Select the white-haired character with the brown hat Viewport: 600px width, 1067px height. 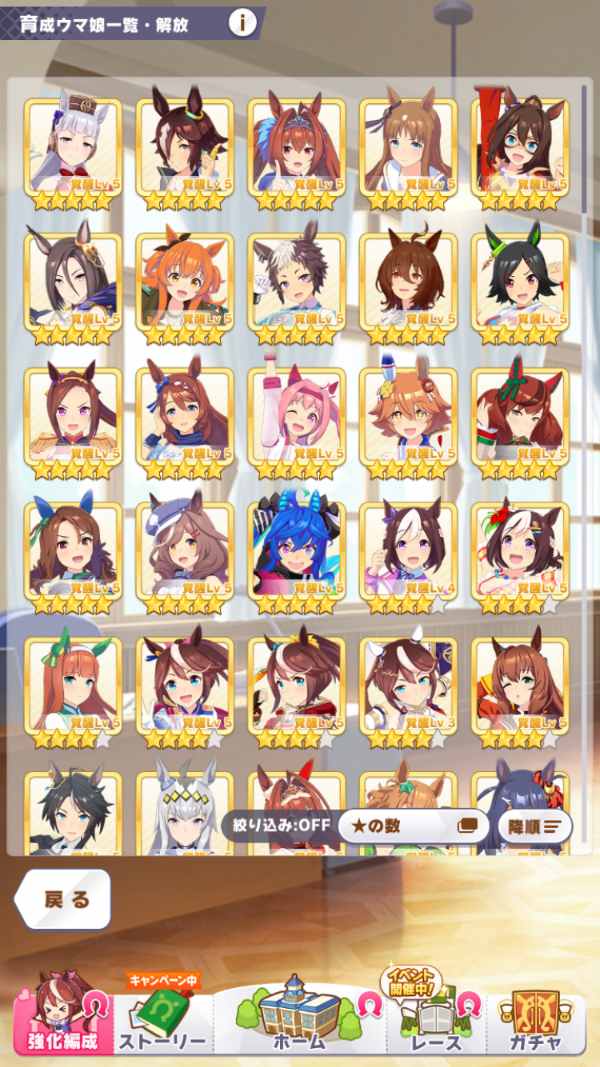point(72,148)
